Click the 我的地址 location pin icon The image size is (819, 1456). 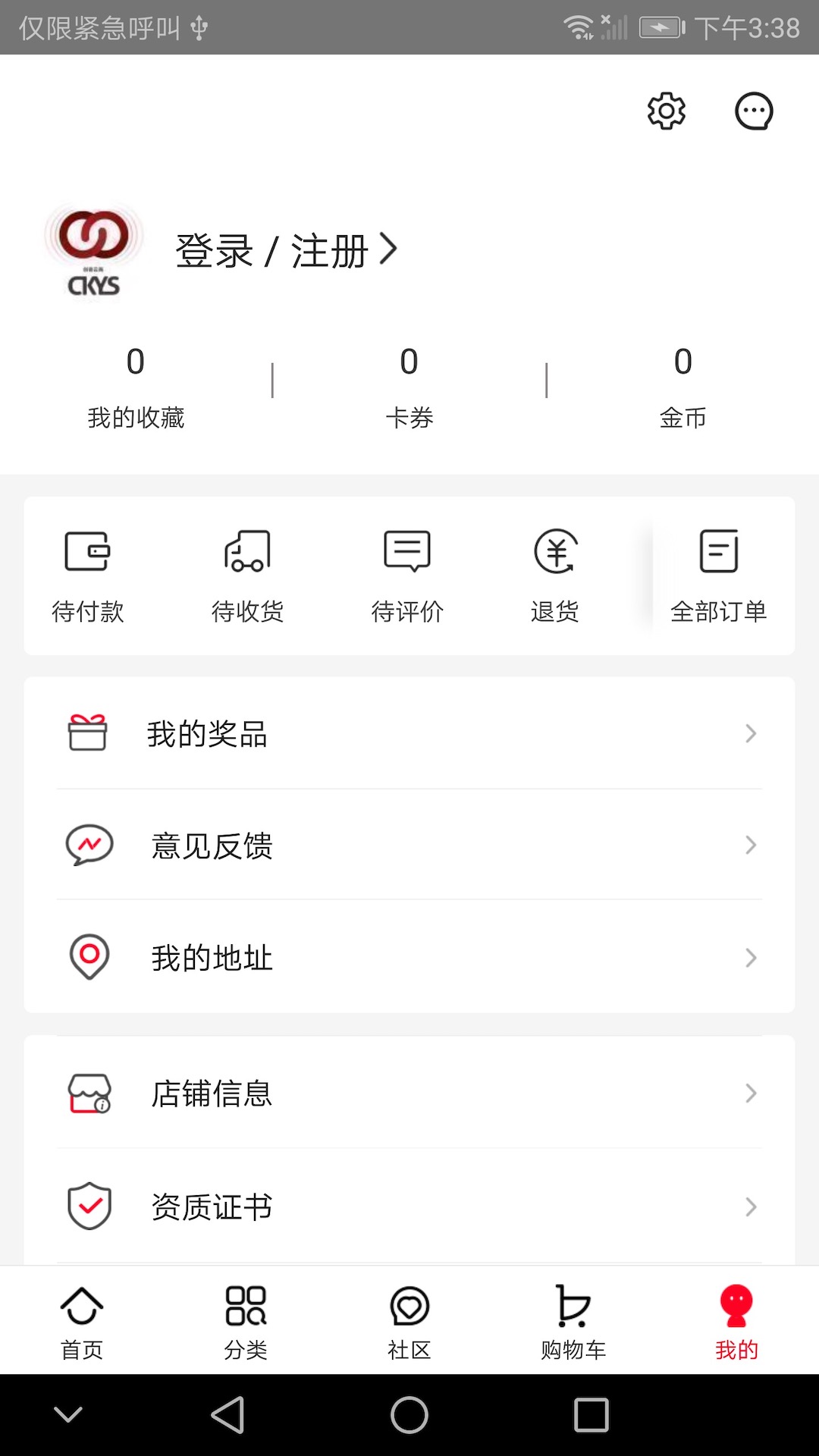tap(89, 957)
